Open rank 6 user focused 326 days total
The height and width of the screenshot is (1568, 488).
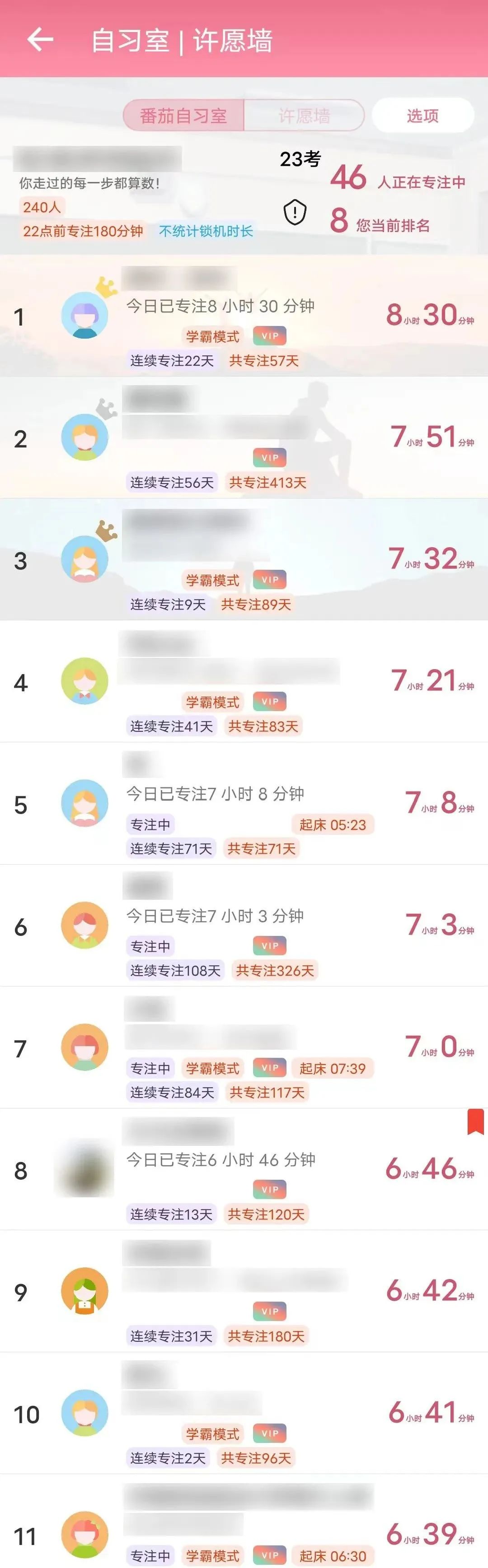tap(244, 926)
